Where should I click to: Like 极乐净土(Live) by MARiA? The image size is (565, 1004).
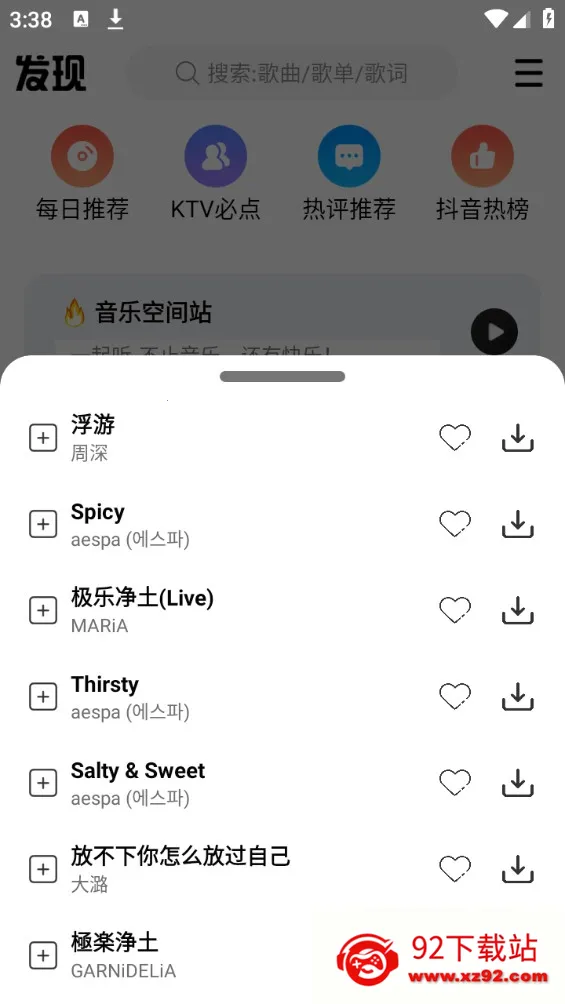tap(455, 611)
